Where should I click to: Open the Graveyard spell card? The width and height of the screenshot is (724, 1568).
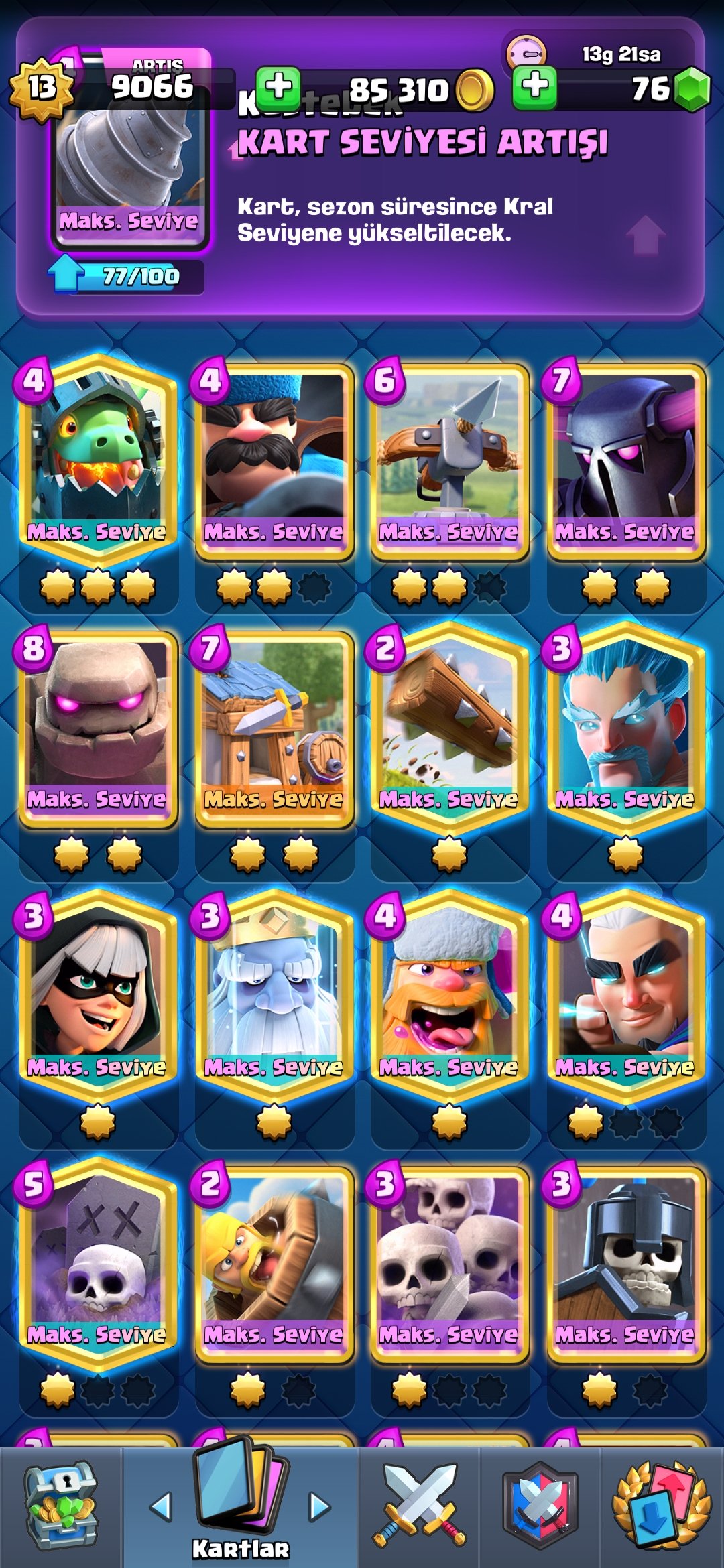coord(99,1264)
